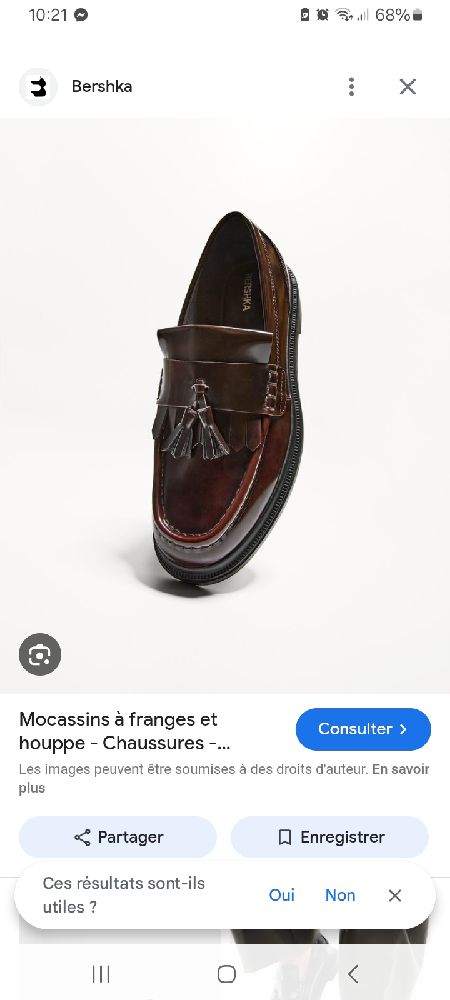Save the image with Enregistrer
The width and height of the screenshot is (450, 1000).
[x=330, y=837]
